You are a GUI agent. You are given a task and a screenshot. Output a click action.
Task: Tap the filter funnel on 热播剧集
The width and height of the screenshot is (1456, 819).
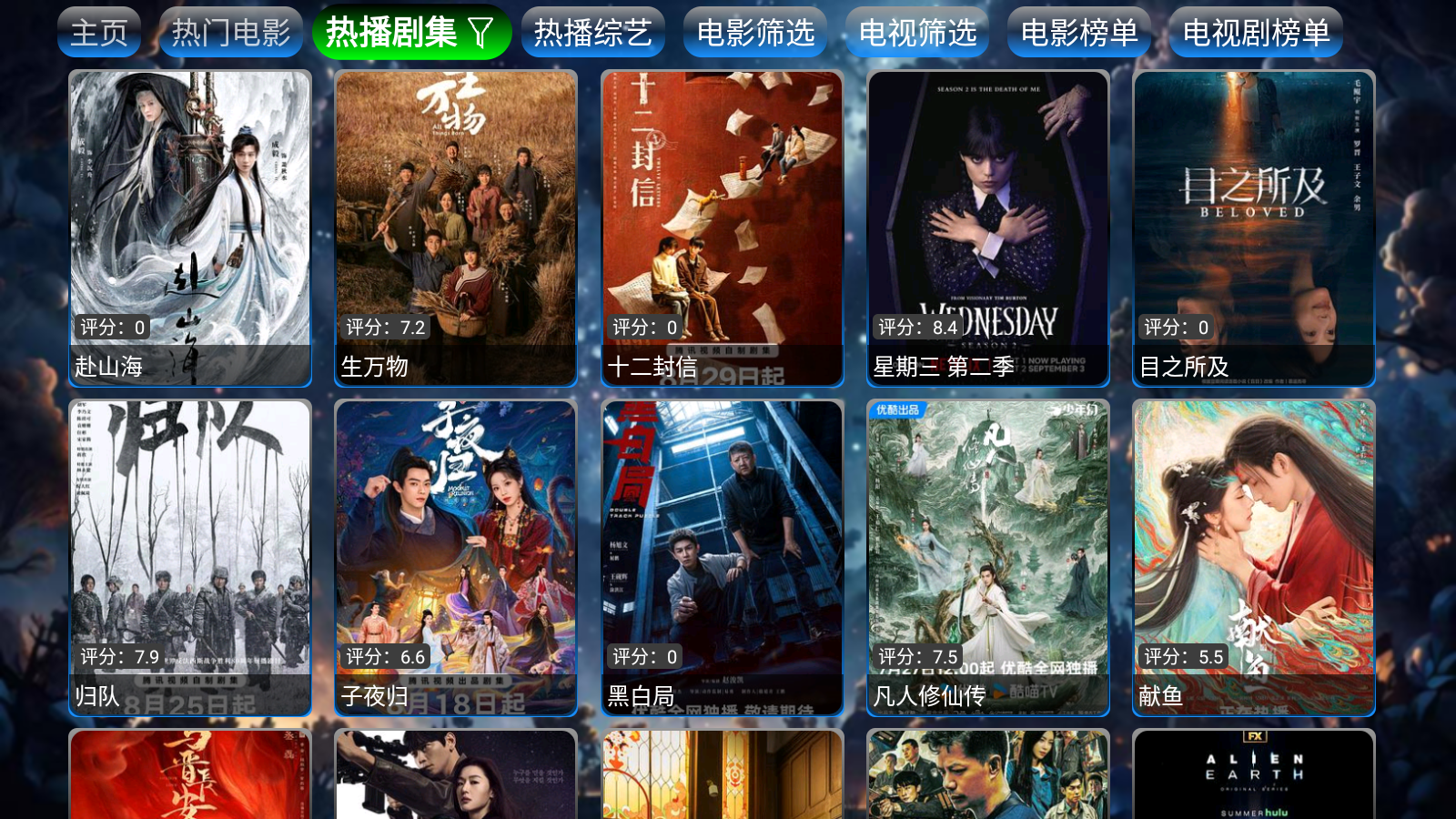(x=481, y=34)
